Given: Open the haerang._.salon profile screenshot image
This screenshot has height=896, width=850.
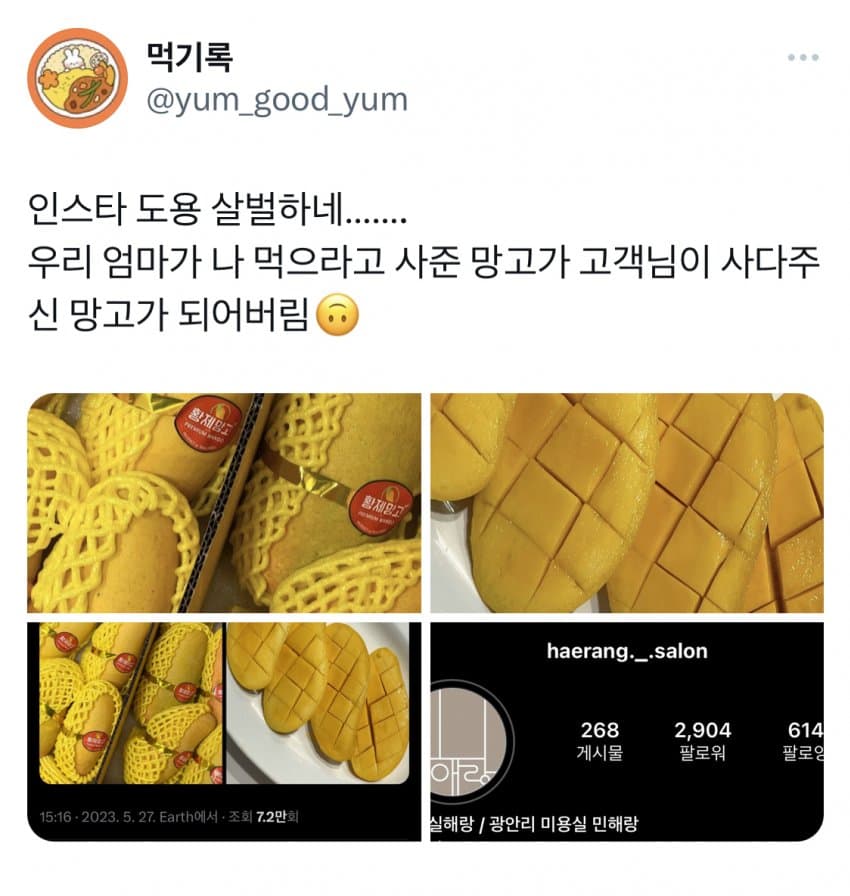Looking at the screenshot, I should point(627,730).
